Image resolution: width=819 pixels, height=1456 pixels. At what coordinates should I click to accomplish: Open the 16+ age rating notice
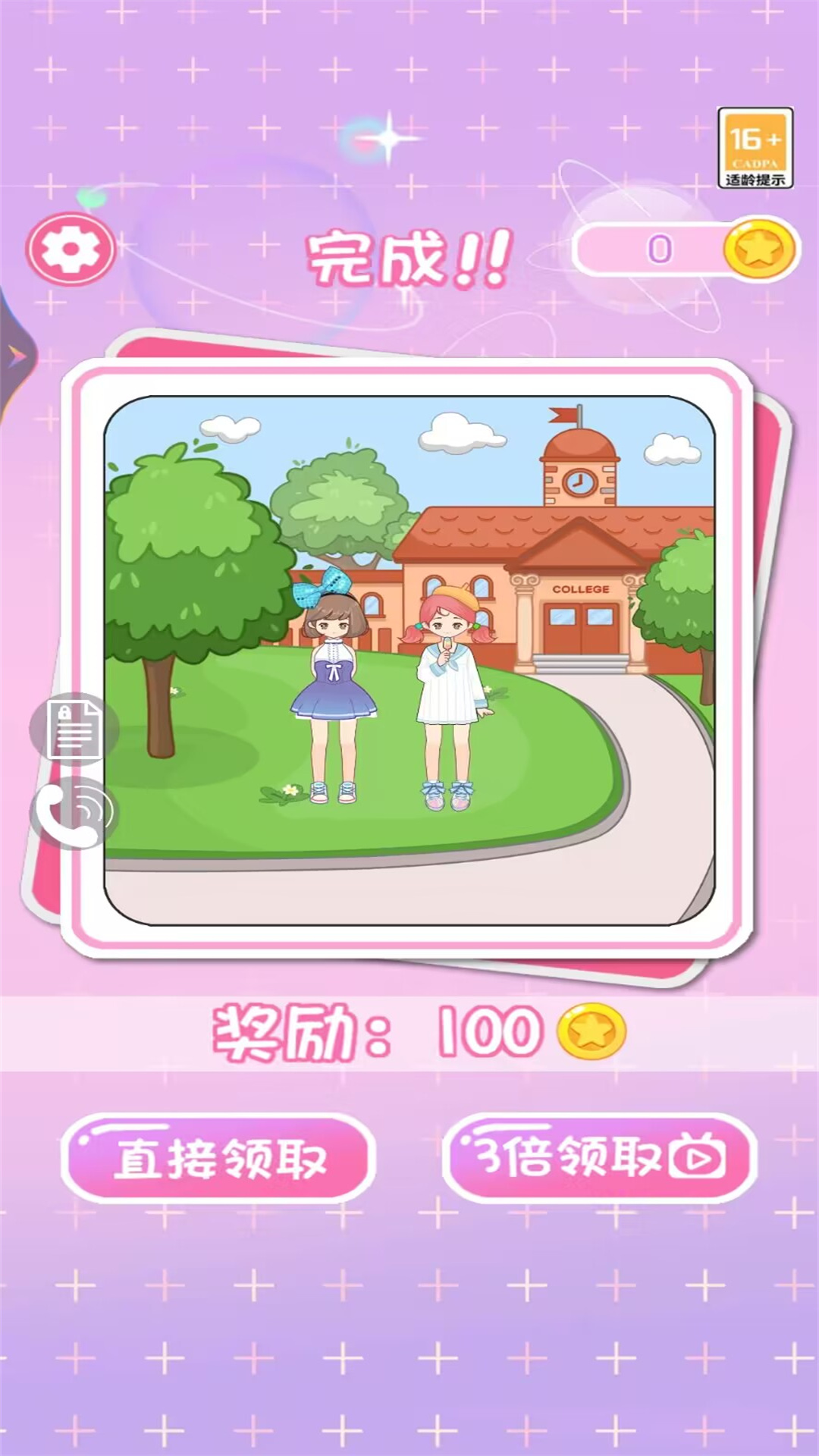pos(755,148)
